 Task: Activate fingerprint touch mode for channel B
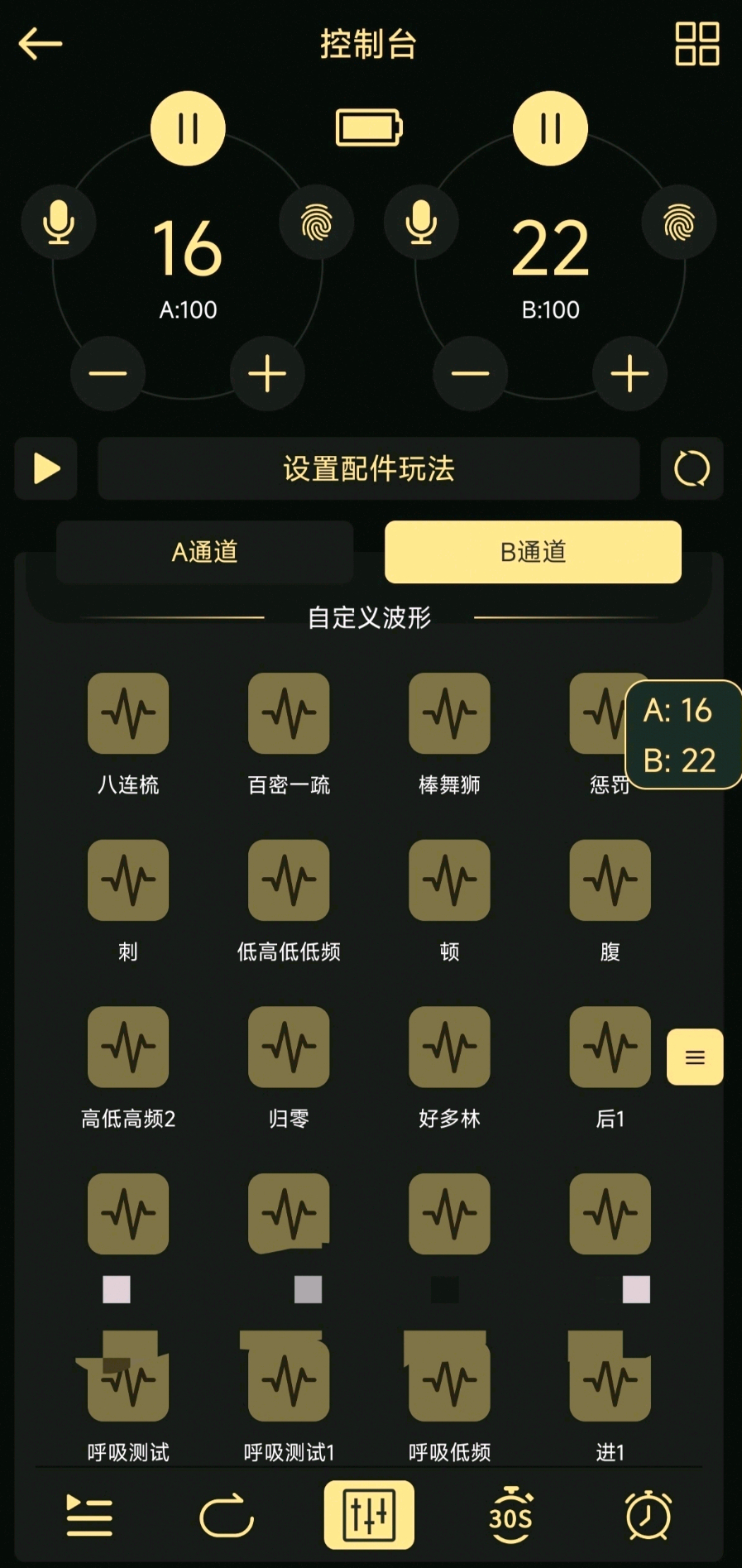[x=678, y=223]
